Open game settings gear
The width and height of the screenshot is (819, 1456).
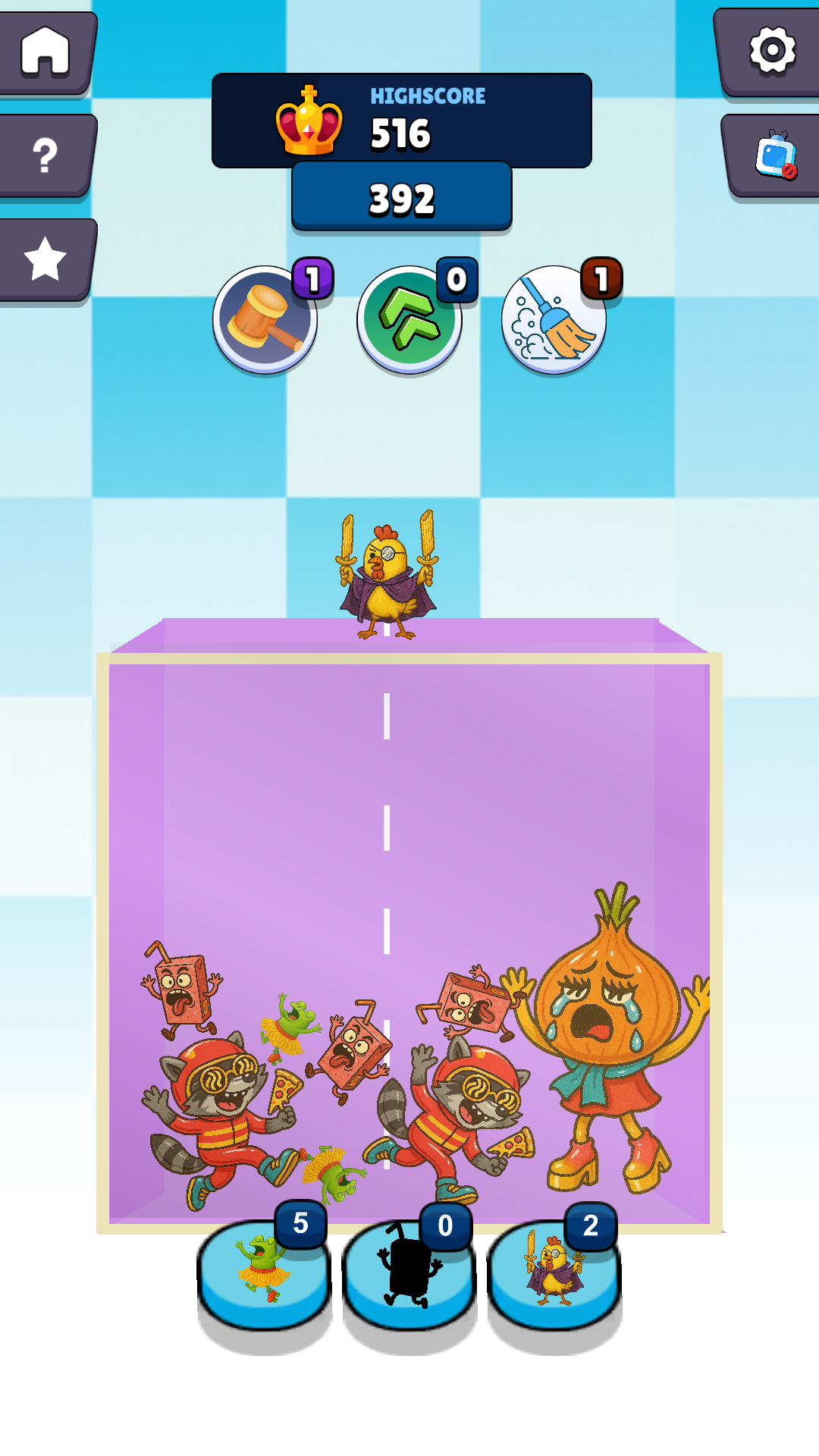[x=772, y=52]
